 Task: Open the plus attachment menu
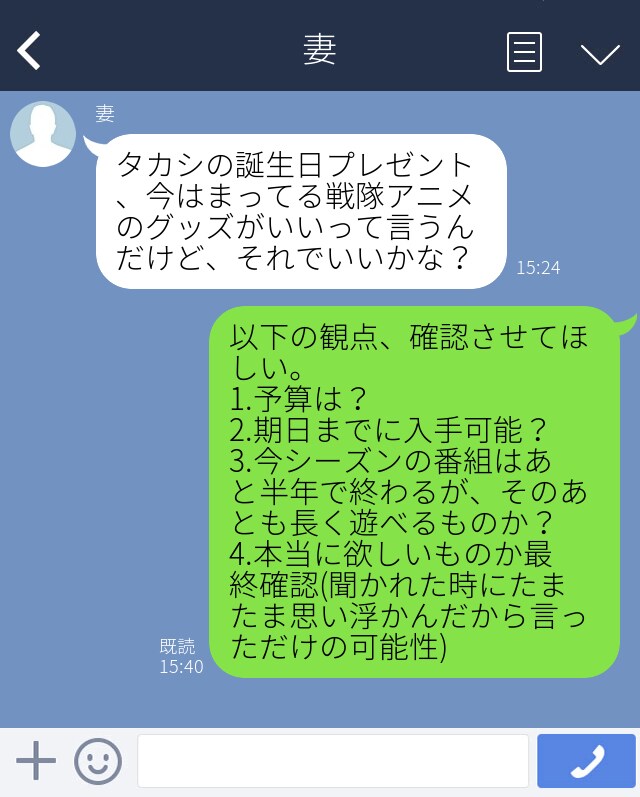36,761
